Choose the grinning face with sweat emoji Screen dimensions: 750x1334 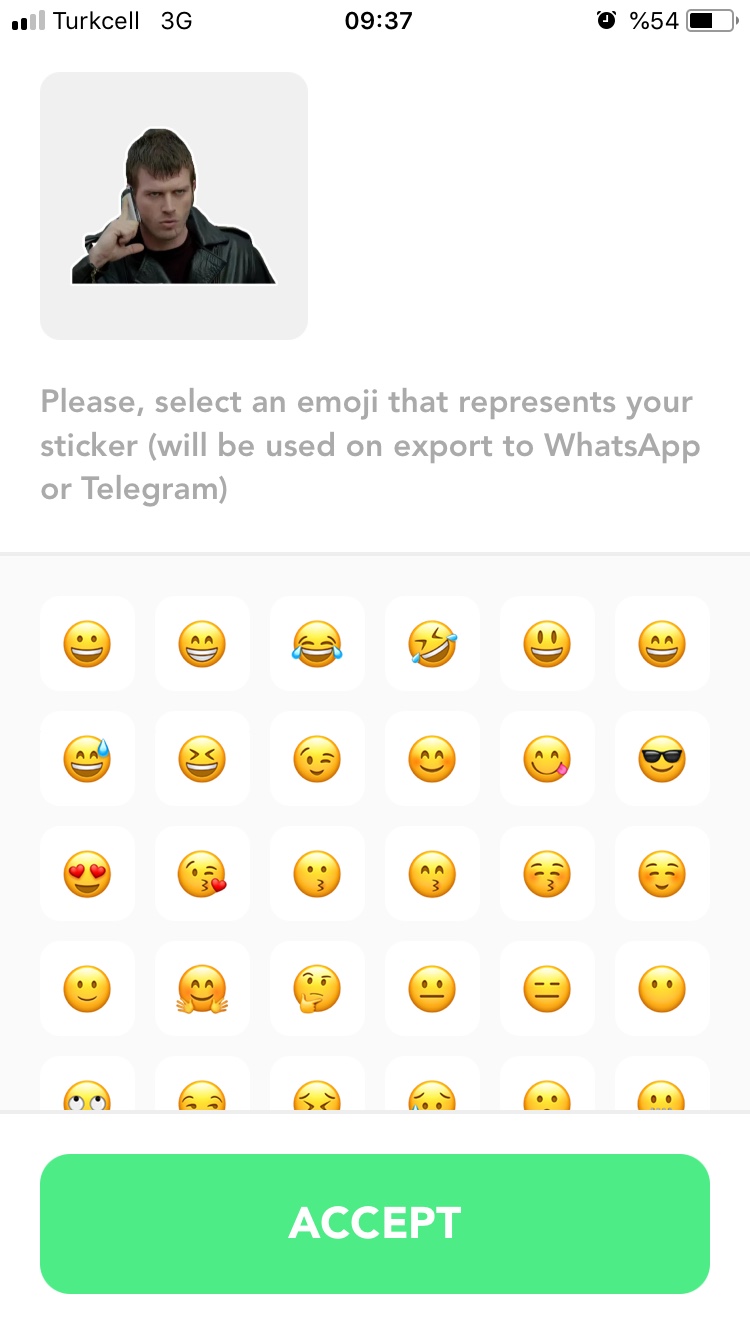click(x=87, y=758)
